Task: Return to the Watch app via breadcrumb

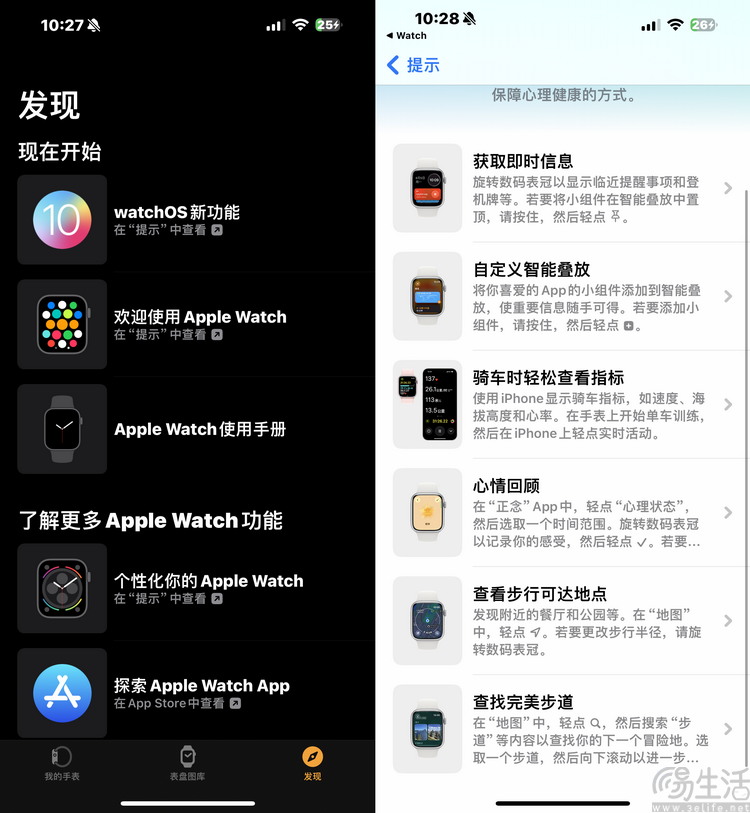Action: click(406, 36)
